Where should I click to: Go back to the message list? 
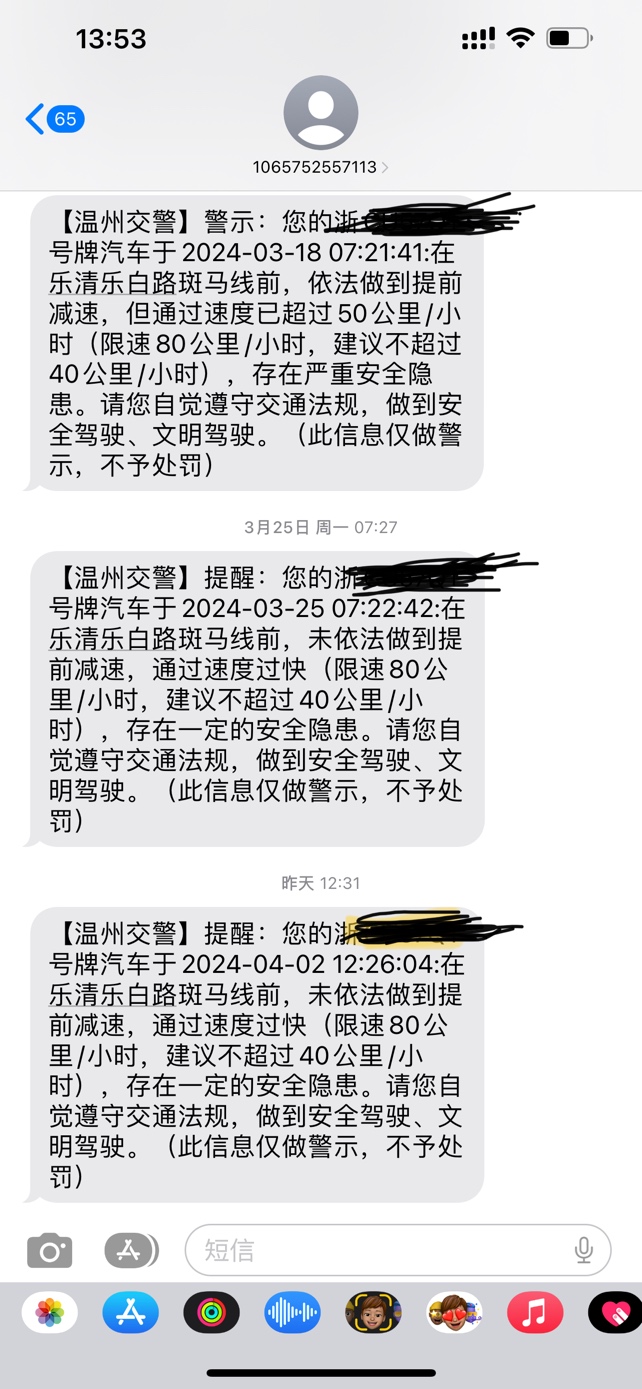tap(54, 120)
